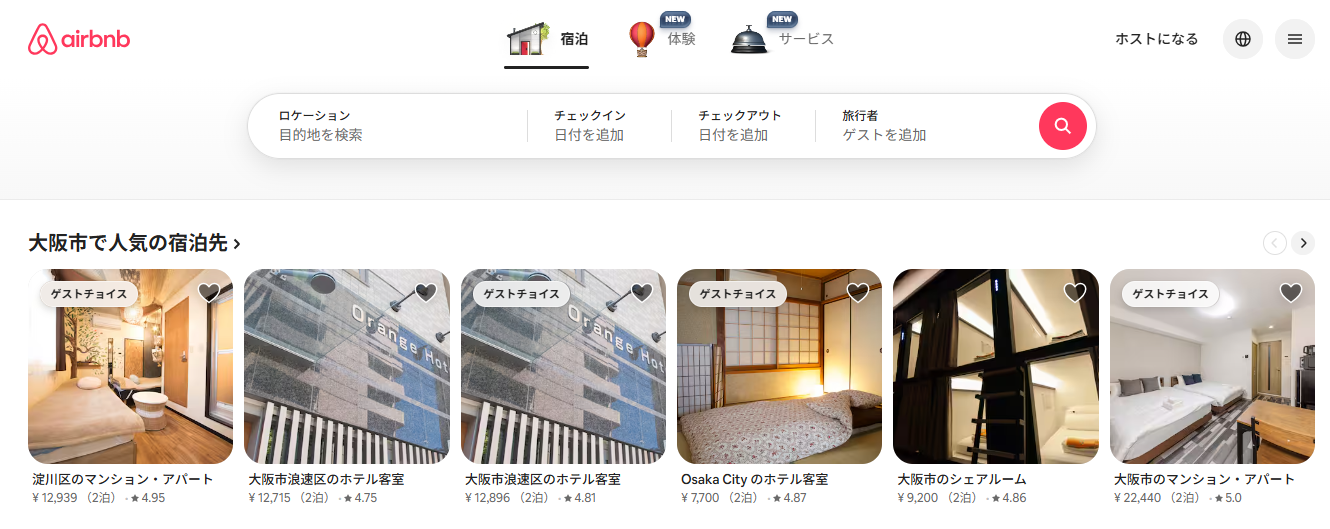Switch to the サービス tab

tap(782, 40)
